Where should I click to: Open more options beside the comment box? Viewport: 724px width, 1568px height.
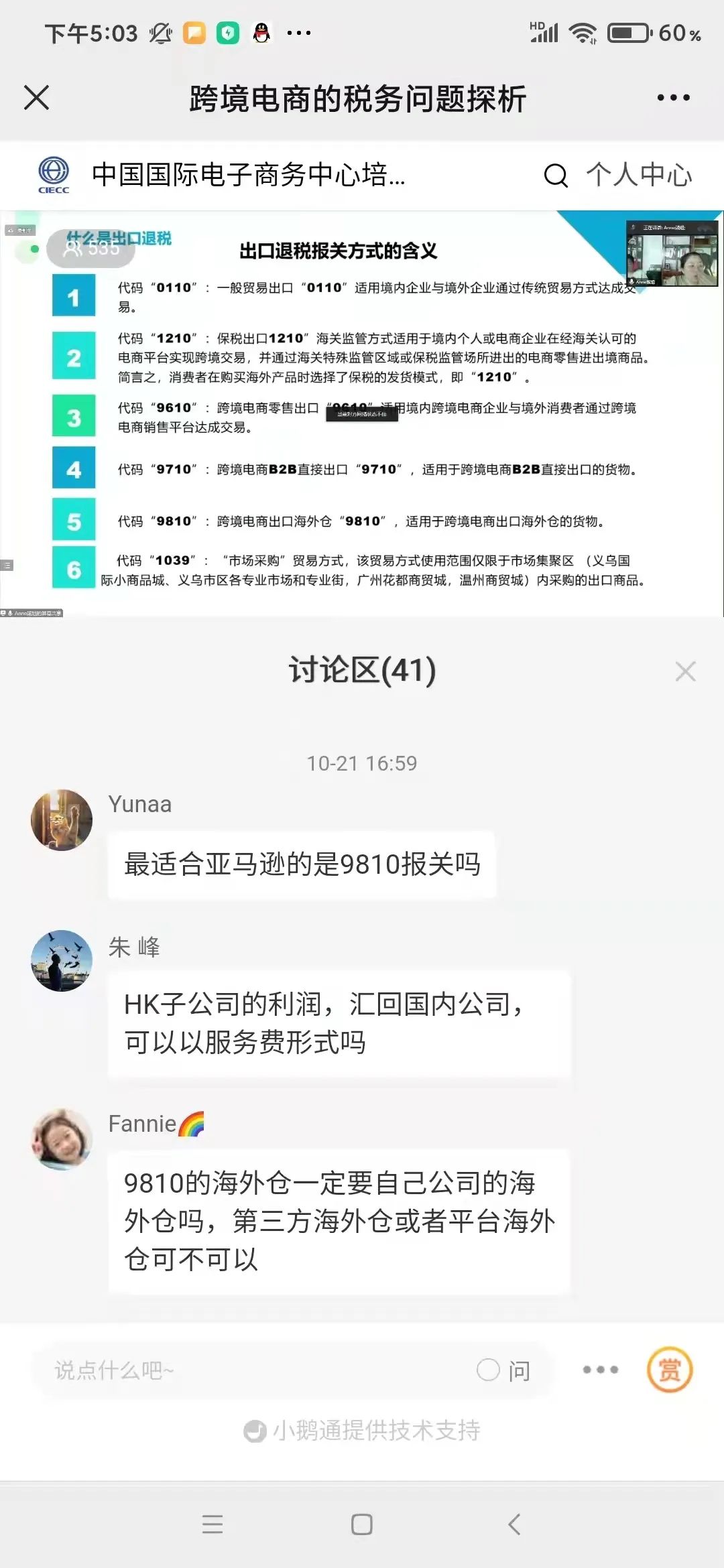coord(600,1370)
